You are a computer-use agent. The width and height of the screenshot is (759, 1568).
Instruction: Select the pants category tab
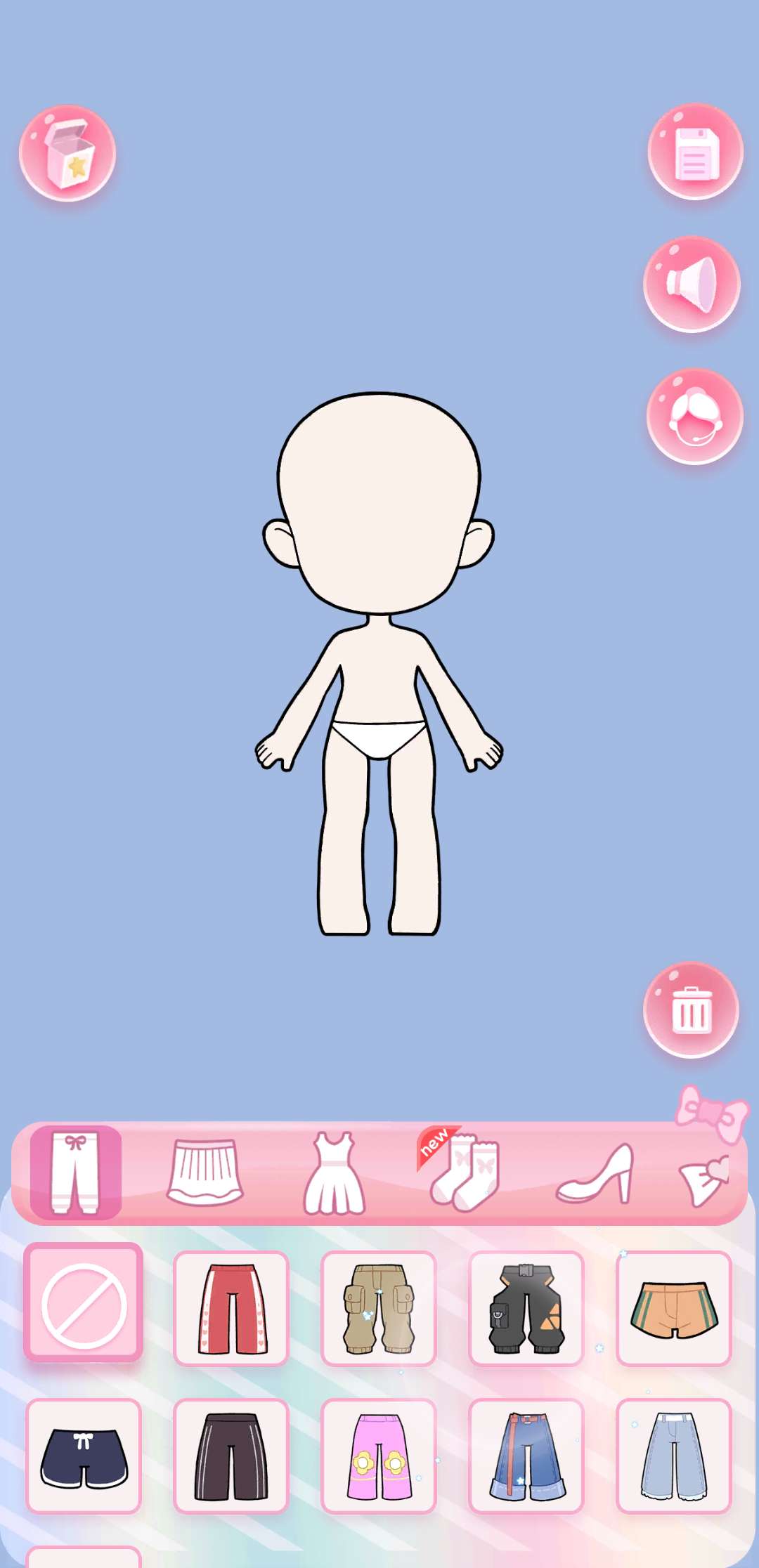coord(76,1173)
